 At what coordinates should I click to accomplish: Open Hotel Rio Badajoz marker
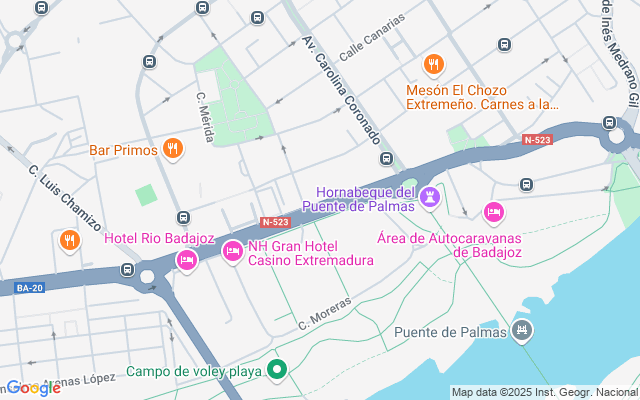186,260
